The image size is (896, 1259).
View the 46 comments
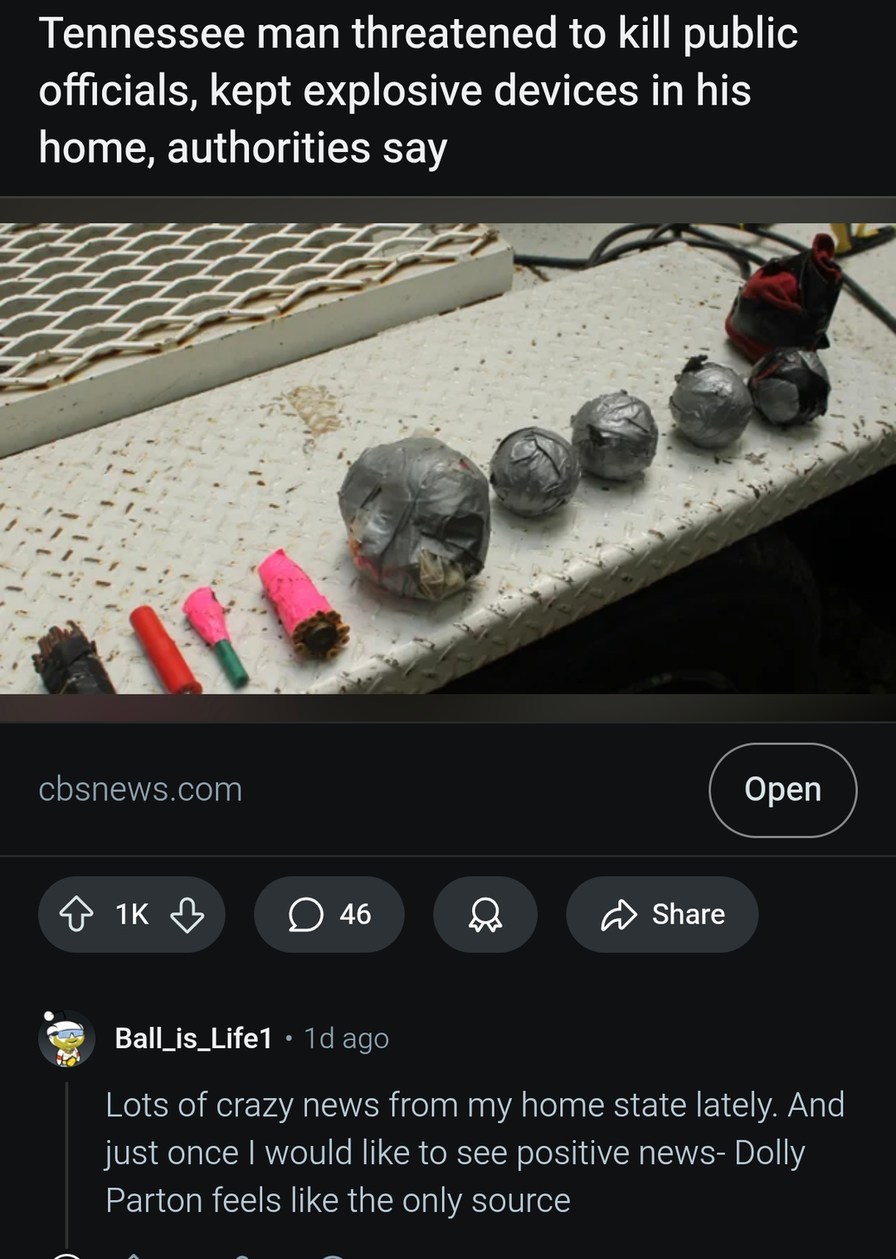click(x=329, y=914)
